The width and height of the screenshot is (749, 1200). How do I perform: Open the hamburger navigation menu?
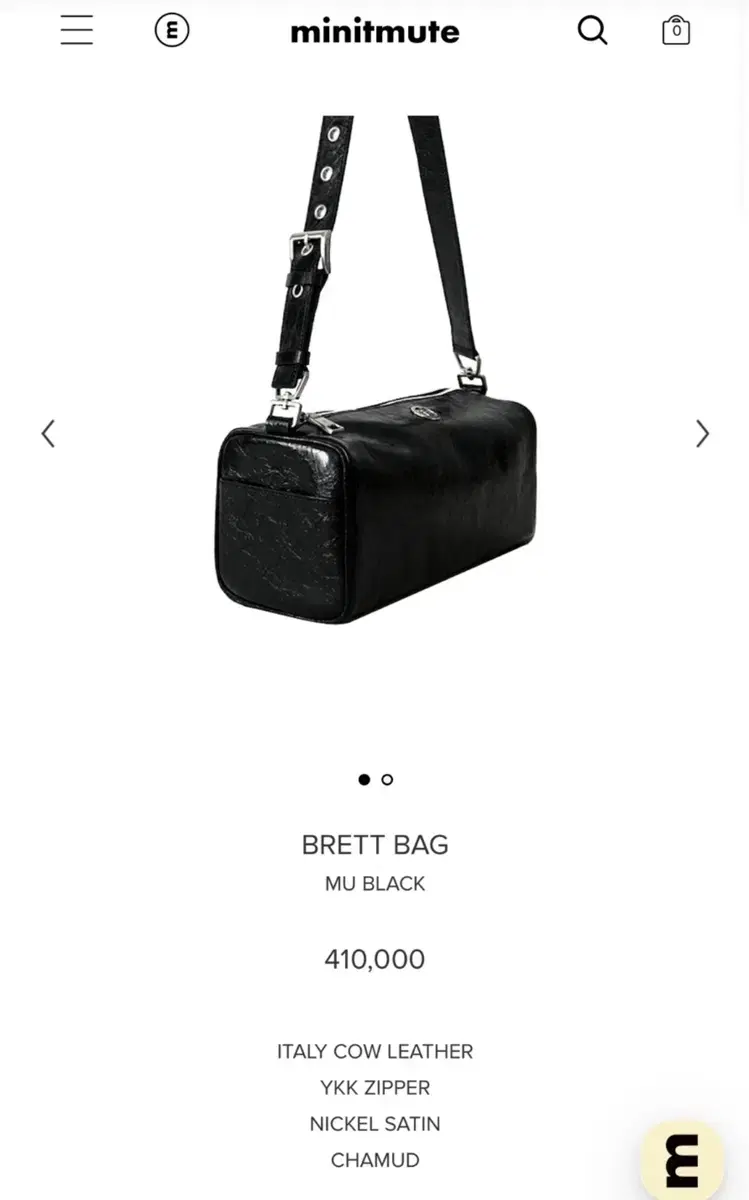coord(77,30)
